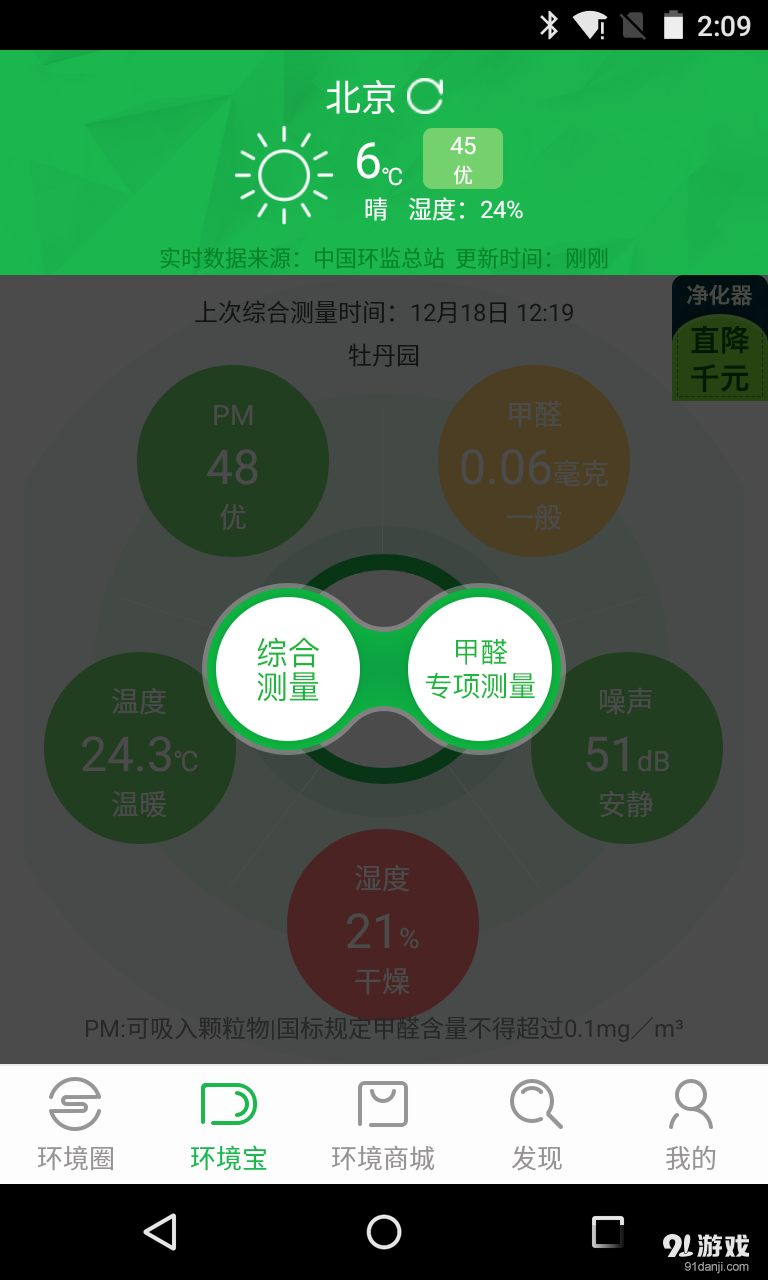Start a 综合测量 comprehensive measurement
The height and width of the screenshot is (1280, 768).
point(287,668)
